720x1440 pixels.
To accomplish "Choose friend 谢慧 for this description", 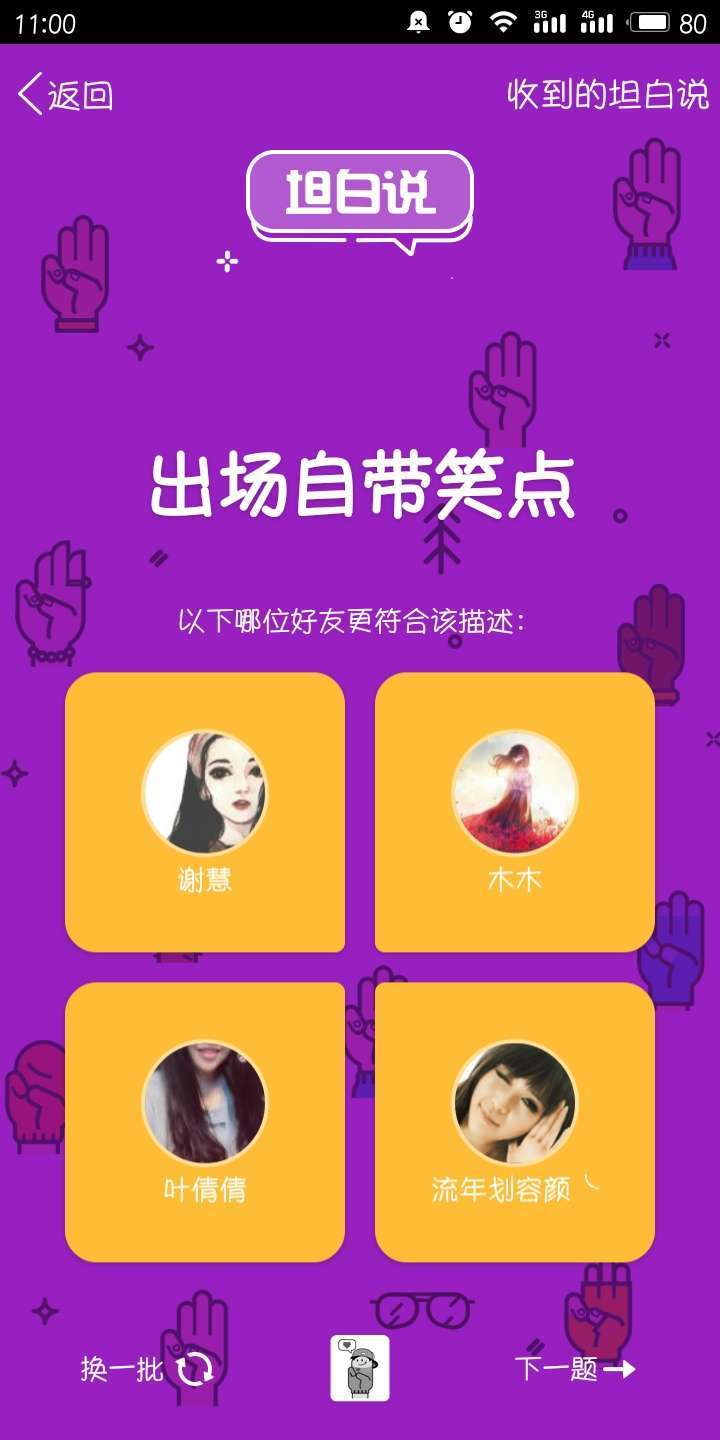I will [205, 812].
